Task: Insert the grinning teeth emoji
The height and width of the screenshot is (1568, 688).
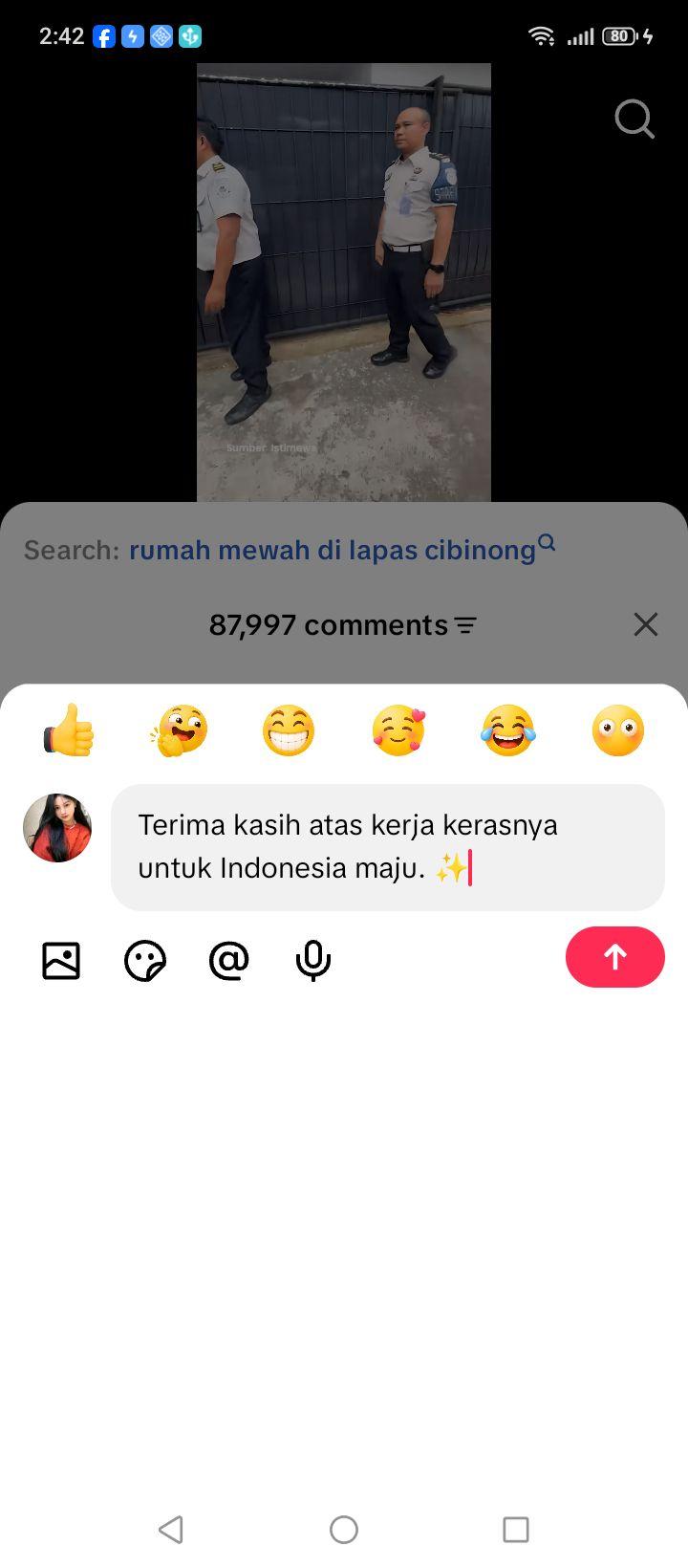Action: click(x=289, y=730)
